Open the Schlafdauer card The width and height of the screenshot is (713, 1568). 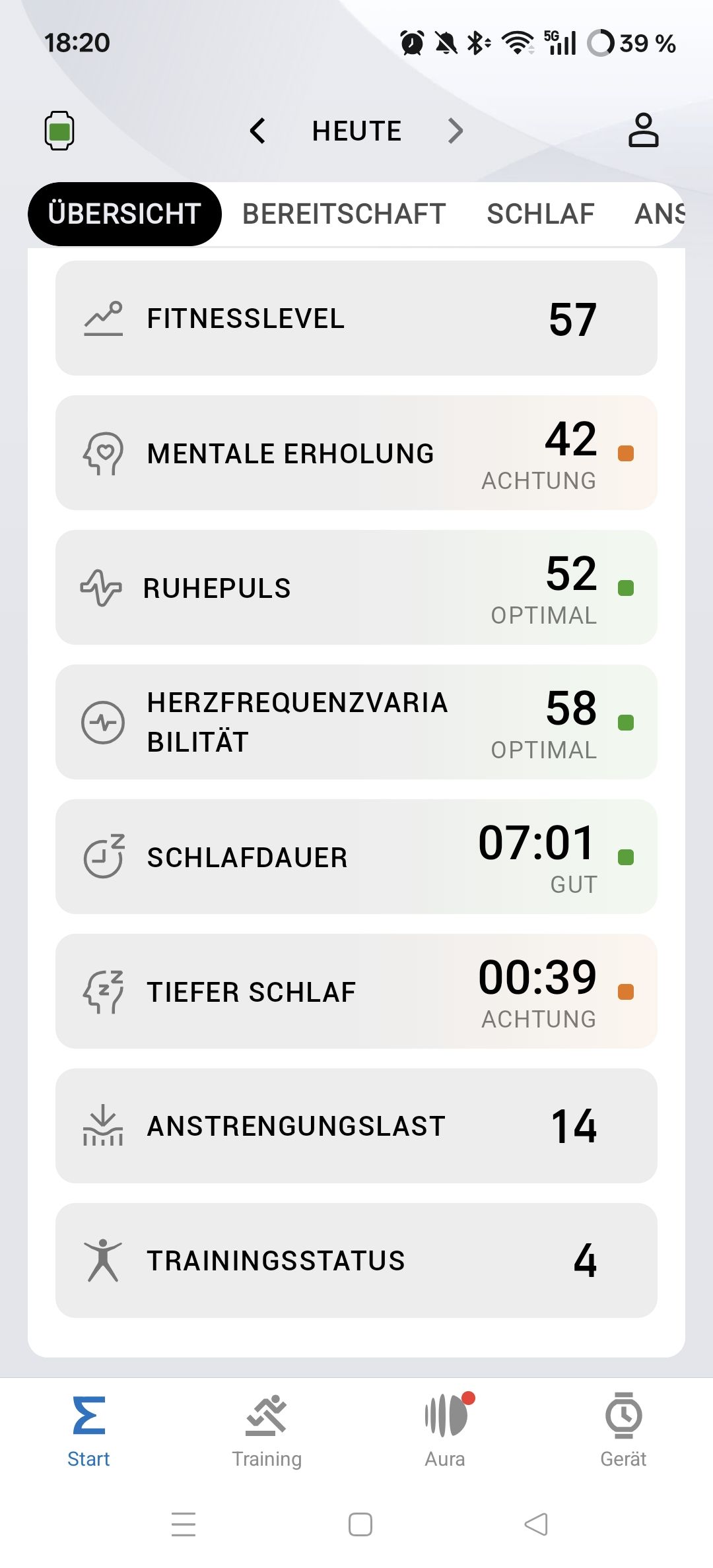[356, 857]
